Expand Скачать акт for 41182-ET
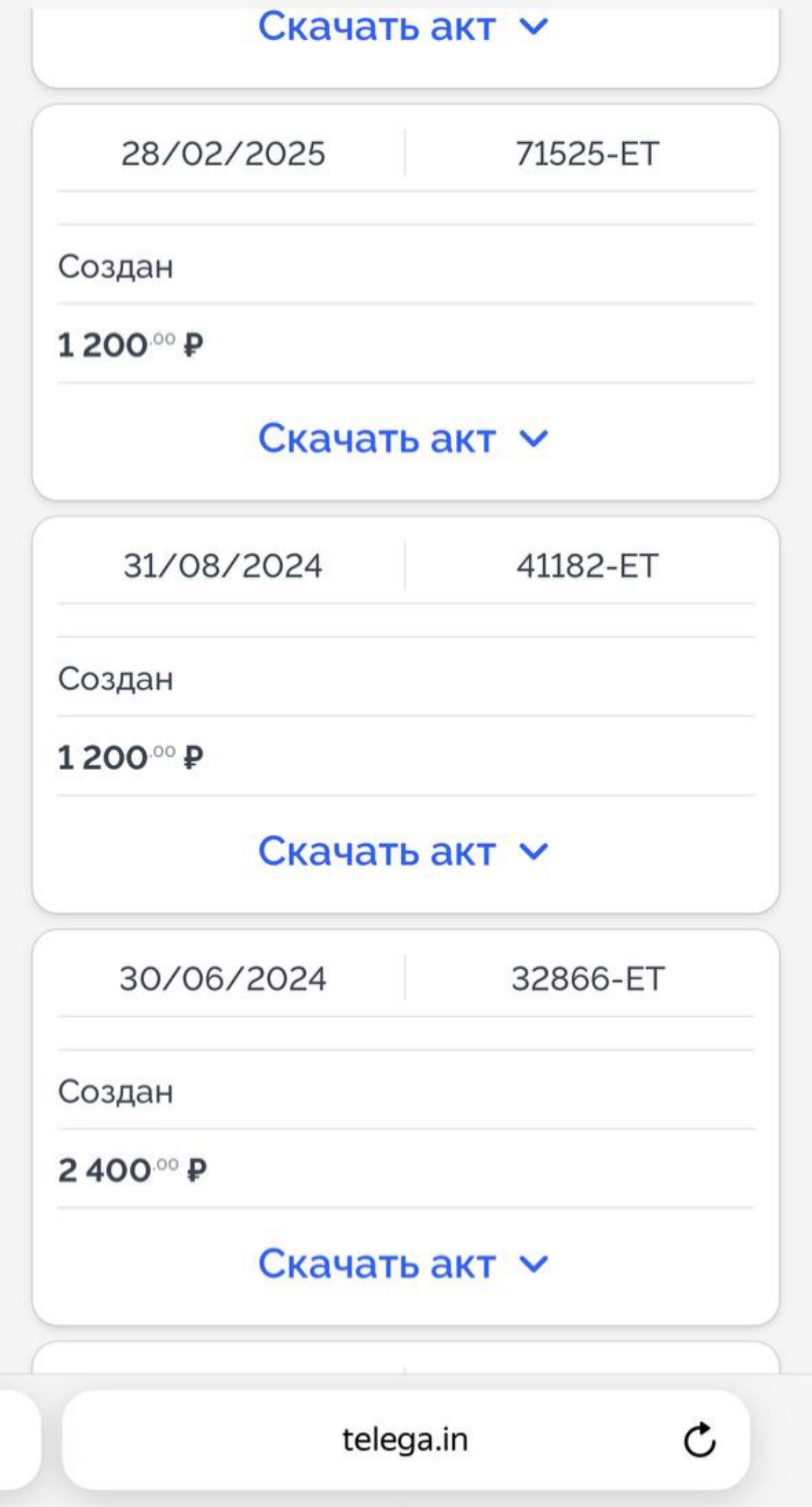Image resolution: width=812 pixels, height=1507 pixels. 403,851
